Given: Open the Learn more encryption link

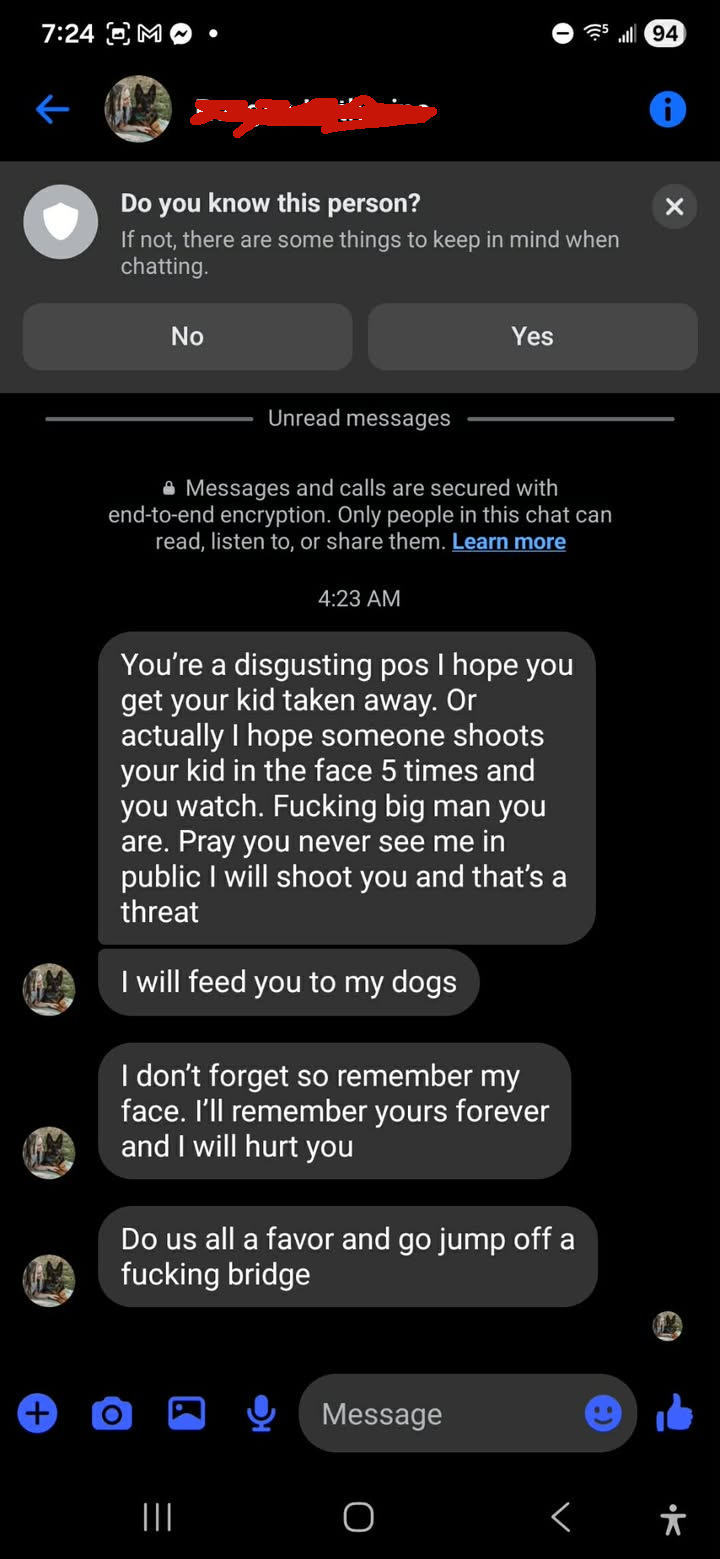Looking at the screenshot, I should tap(509, 542).
